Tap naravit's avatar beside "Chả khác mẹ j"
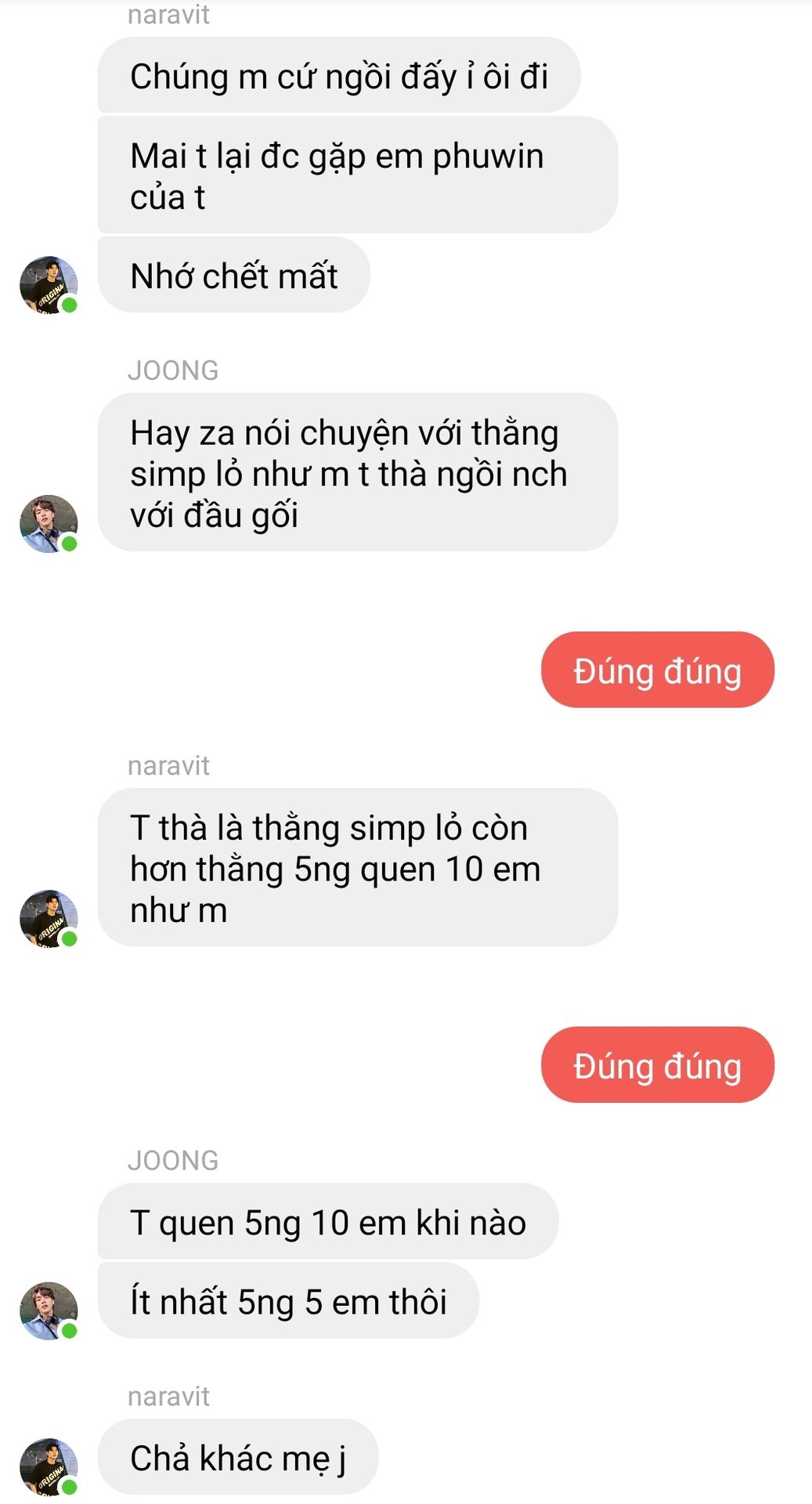Image resolution: width=812 pixels, height=1504 pixels. [x=49, y=1467]
